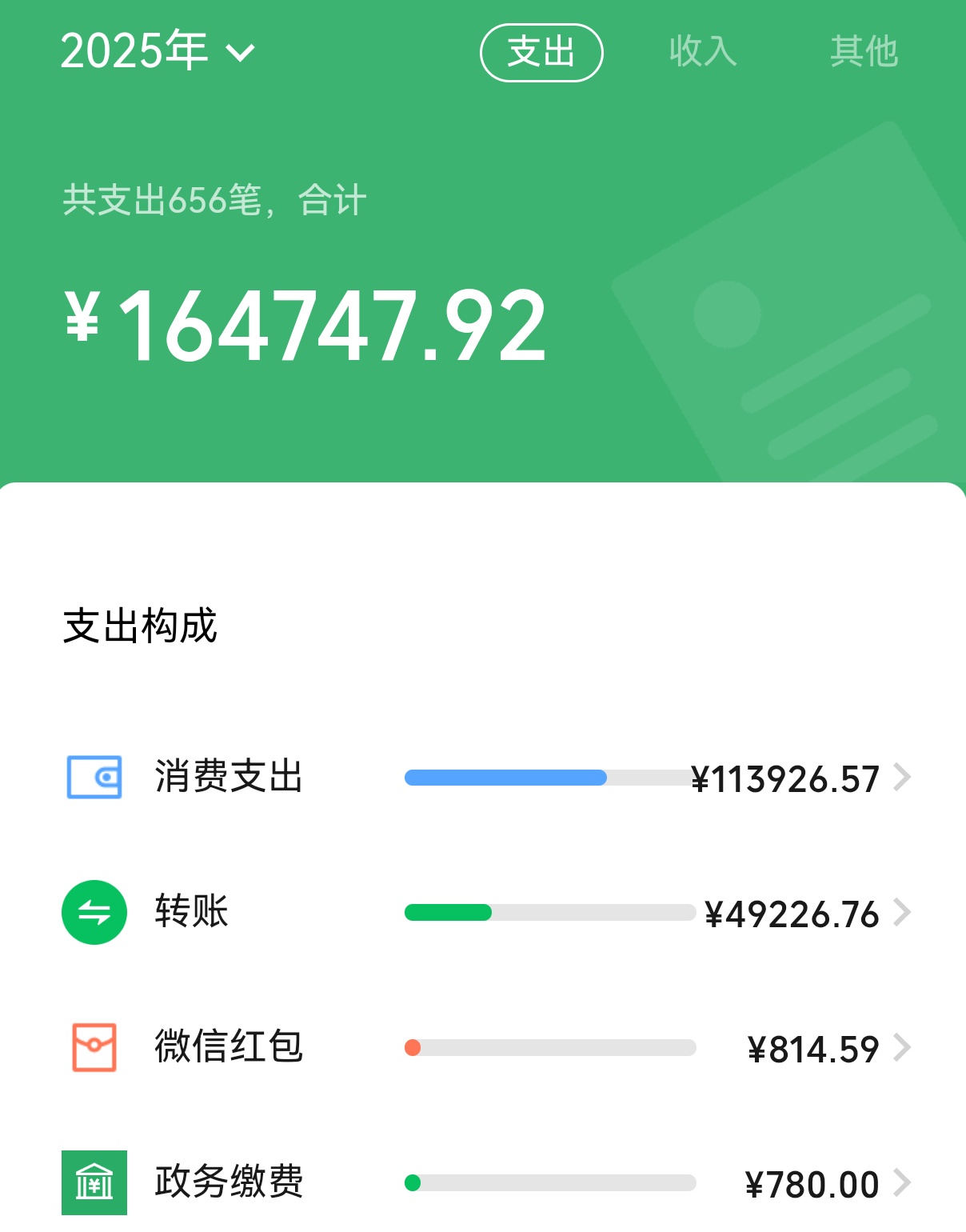Open the 2025年 year dropdown
This screenshot has width=966, height=1232.
coord(158,52)
